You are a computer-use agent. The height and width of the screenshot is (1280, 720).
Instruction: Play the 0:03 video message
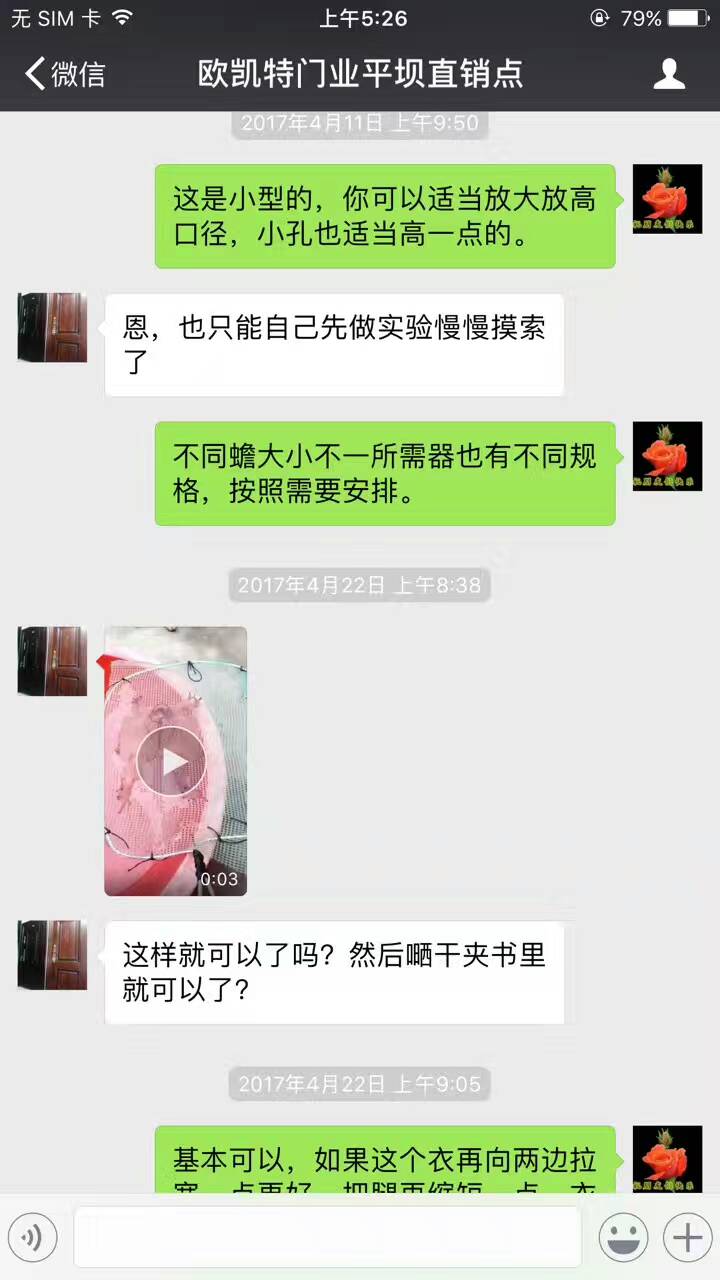[x=175, y=761]
